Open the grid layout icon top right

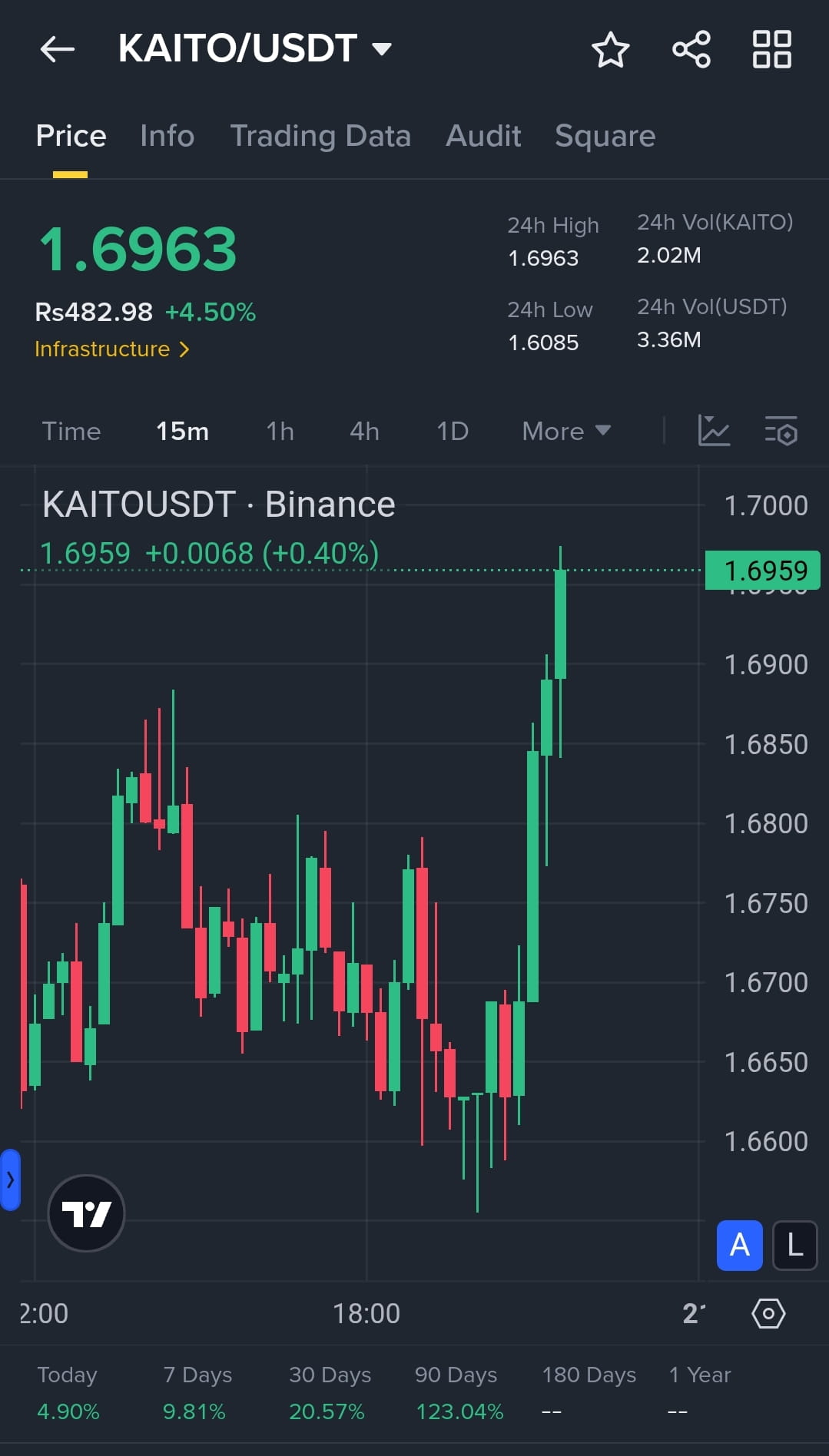[x=771, y=48]
